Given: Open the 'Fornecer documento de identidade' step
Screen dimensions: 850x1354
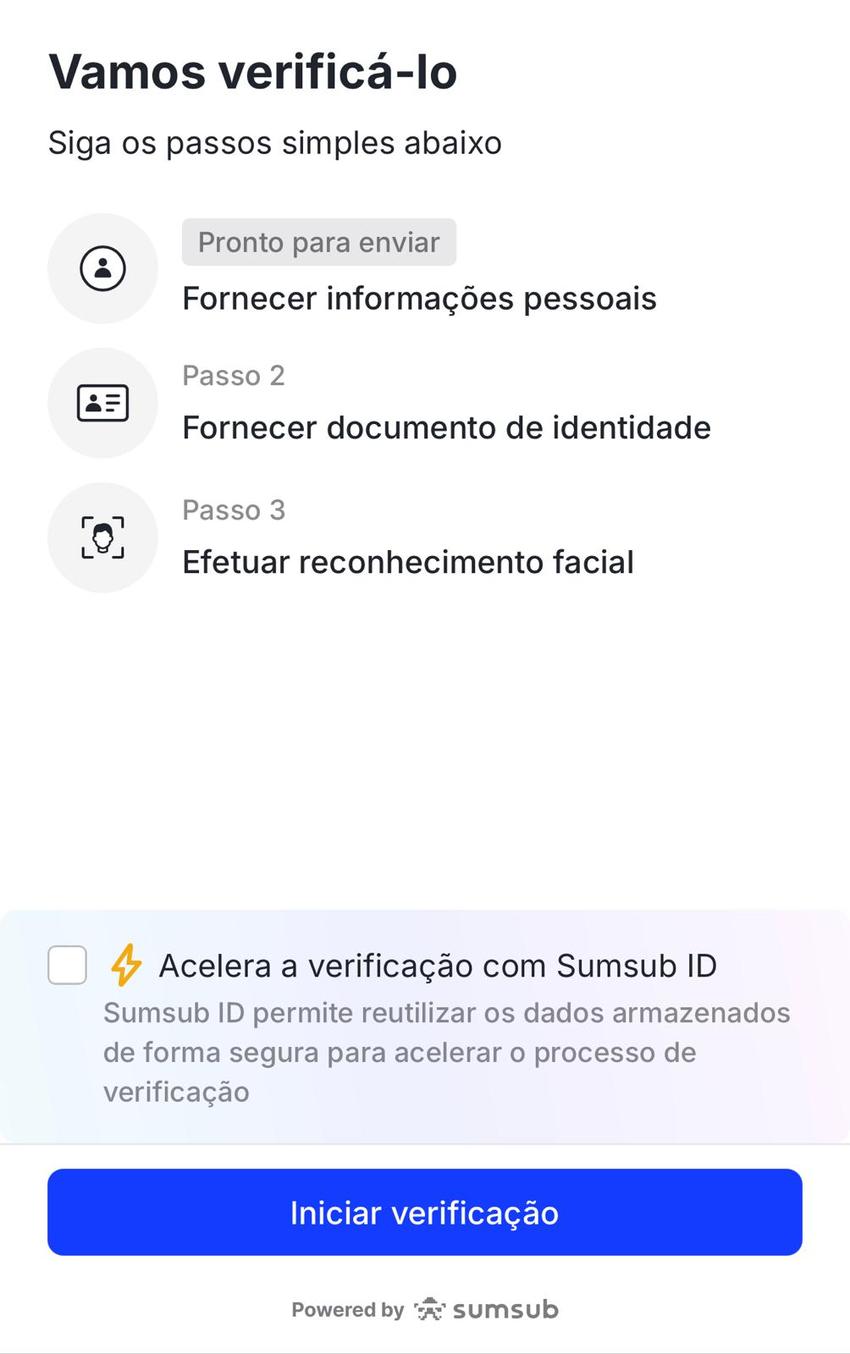Looking at the screenshot, I should pyautogui.click(x=446, y=427).
